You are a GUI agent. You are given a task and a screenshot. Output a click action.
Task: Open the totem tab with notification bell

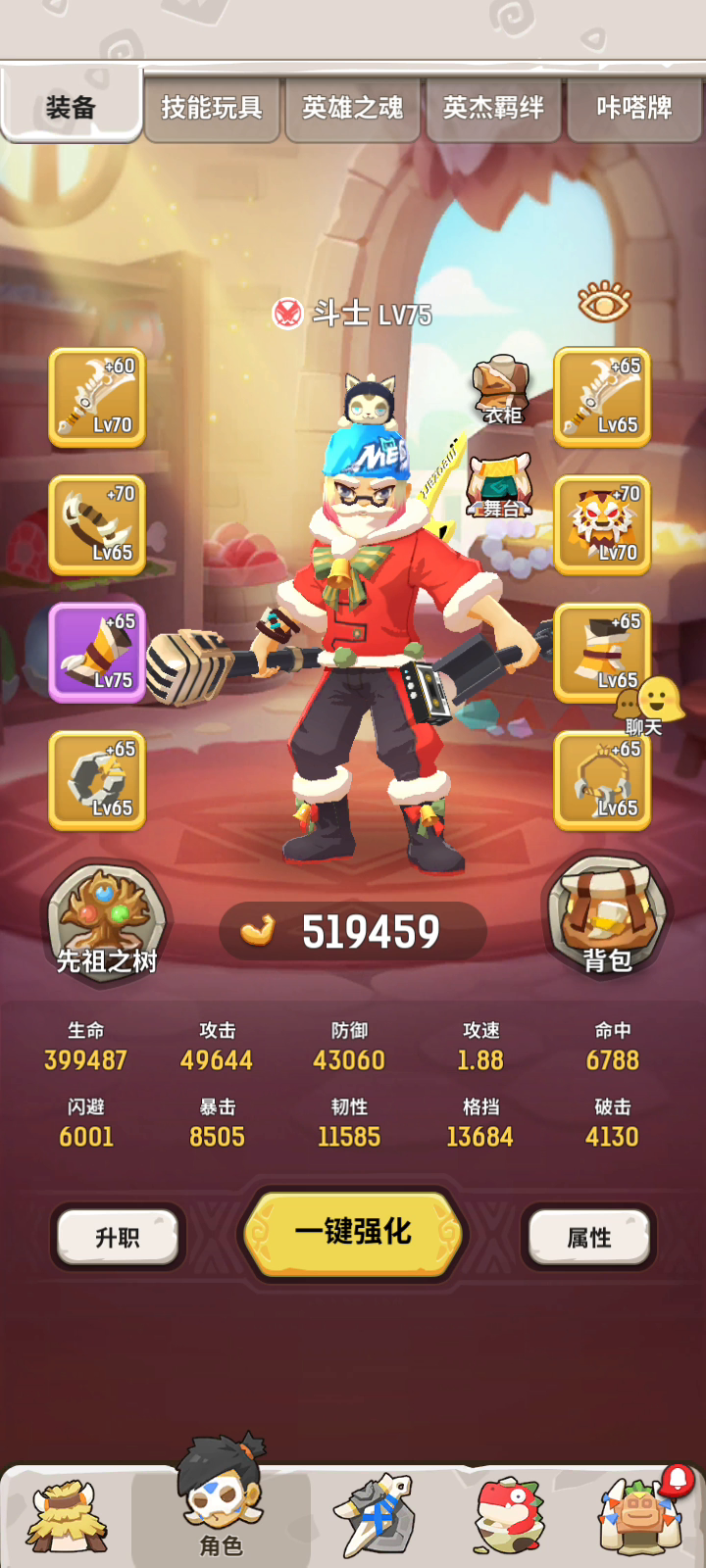641,1514
